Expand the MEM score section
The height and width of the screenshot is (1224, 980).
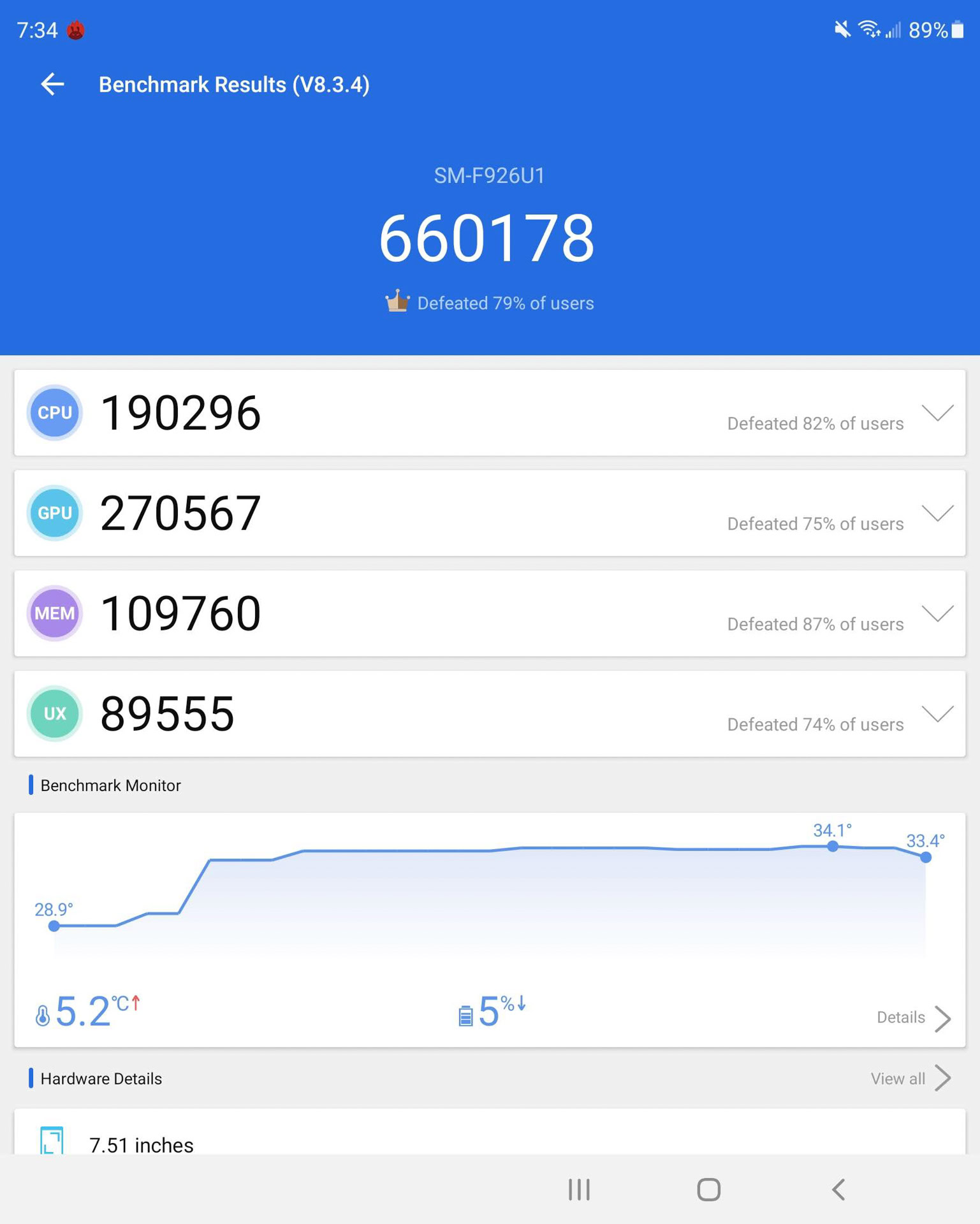click(x=937, y=613)
